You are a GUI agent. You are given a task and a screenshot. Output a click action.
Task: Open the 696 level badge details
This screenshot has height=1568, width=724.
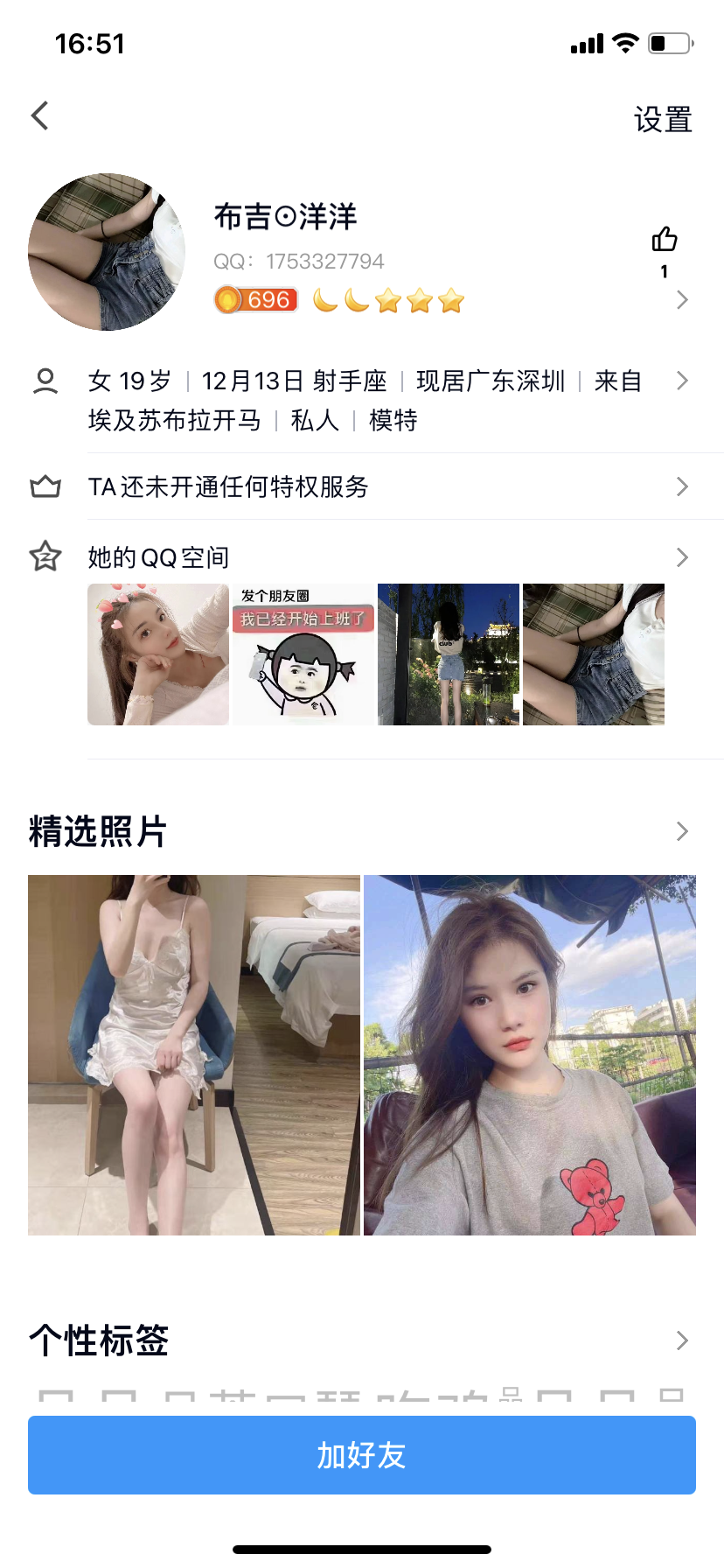click(x=256, y=300)
